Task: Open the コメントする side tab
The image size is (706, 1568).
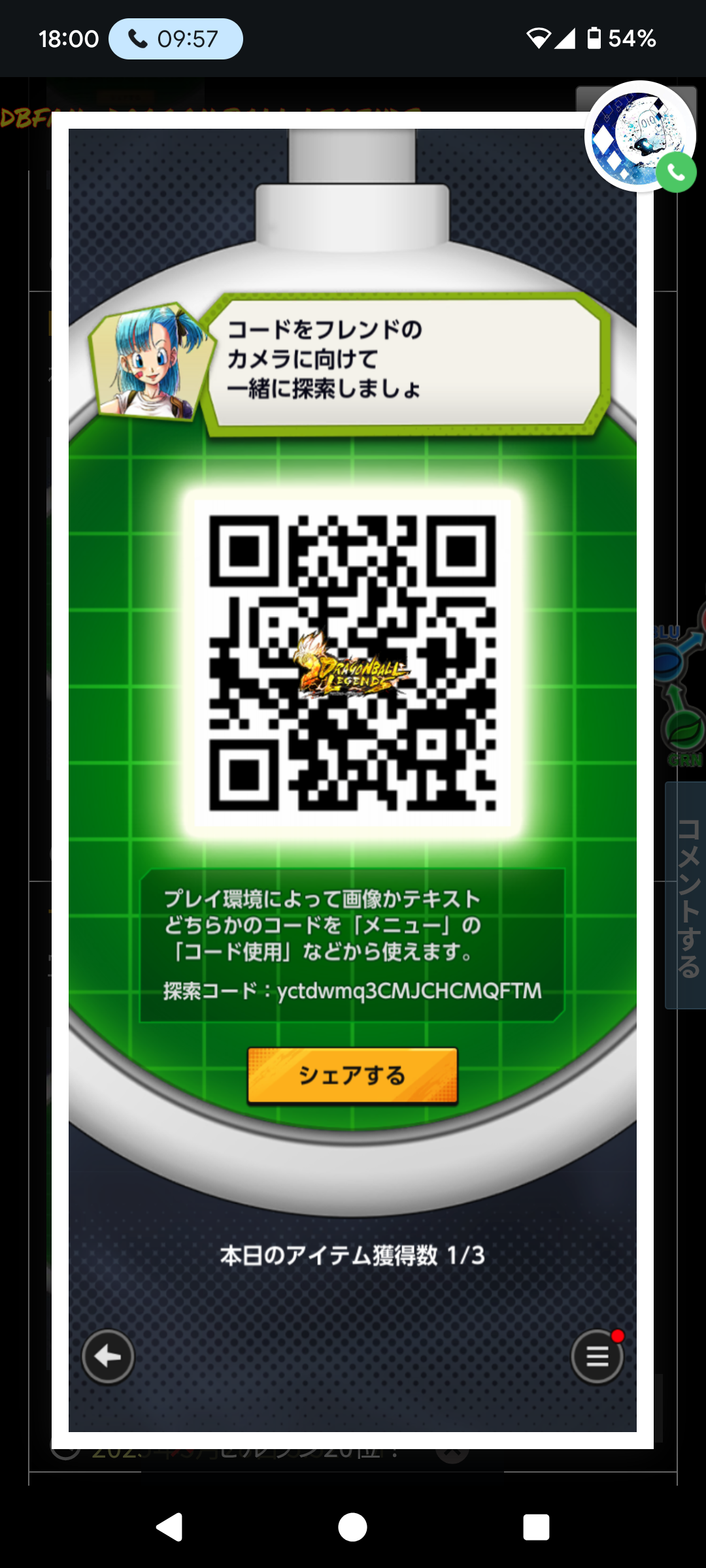Action: point(686,896)
